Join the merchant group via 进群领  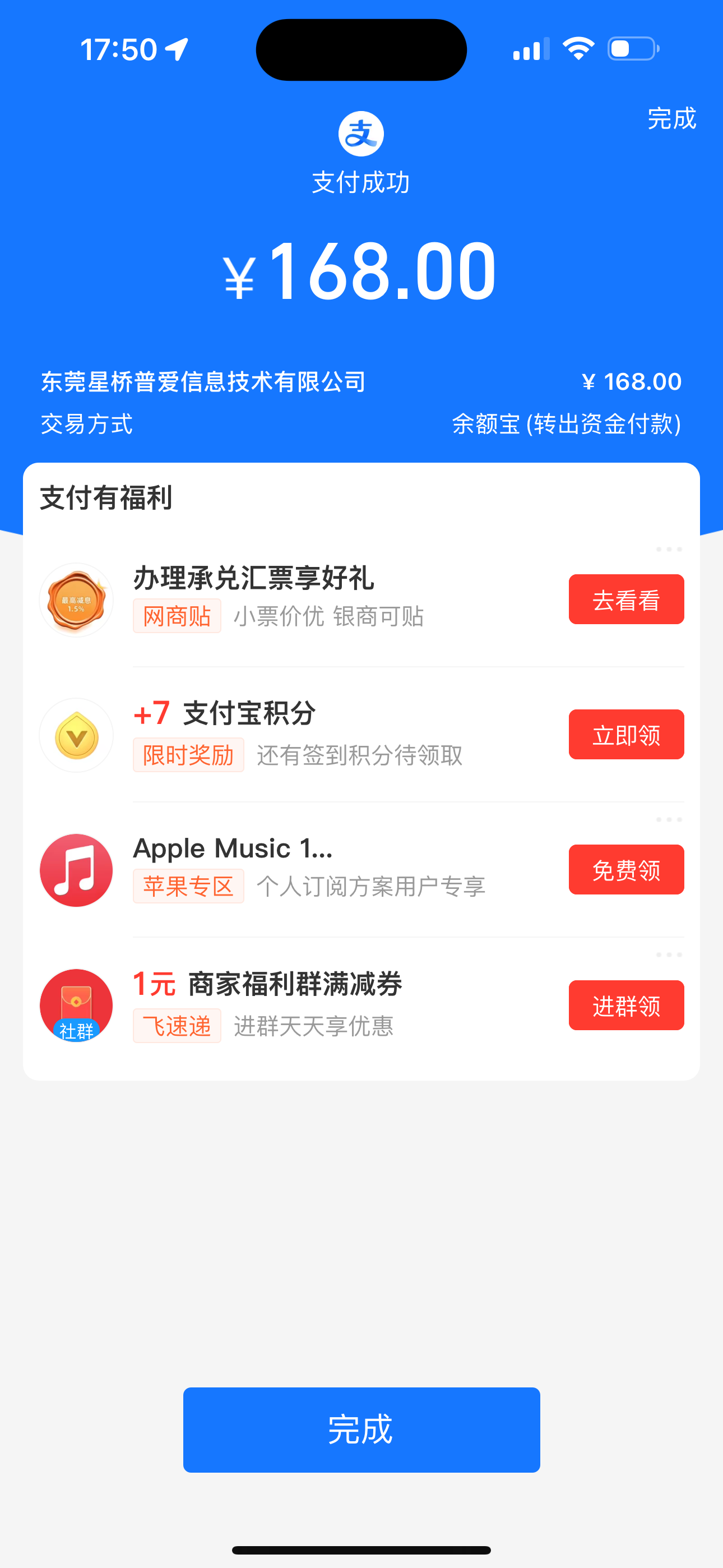[625, 1006]
